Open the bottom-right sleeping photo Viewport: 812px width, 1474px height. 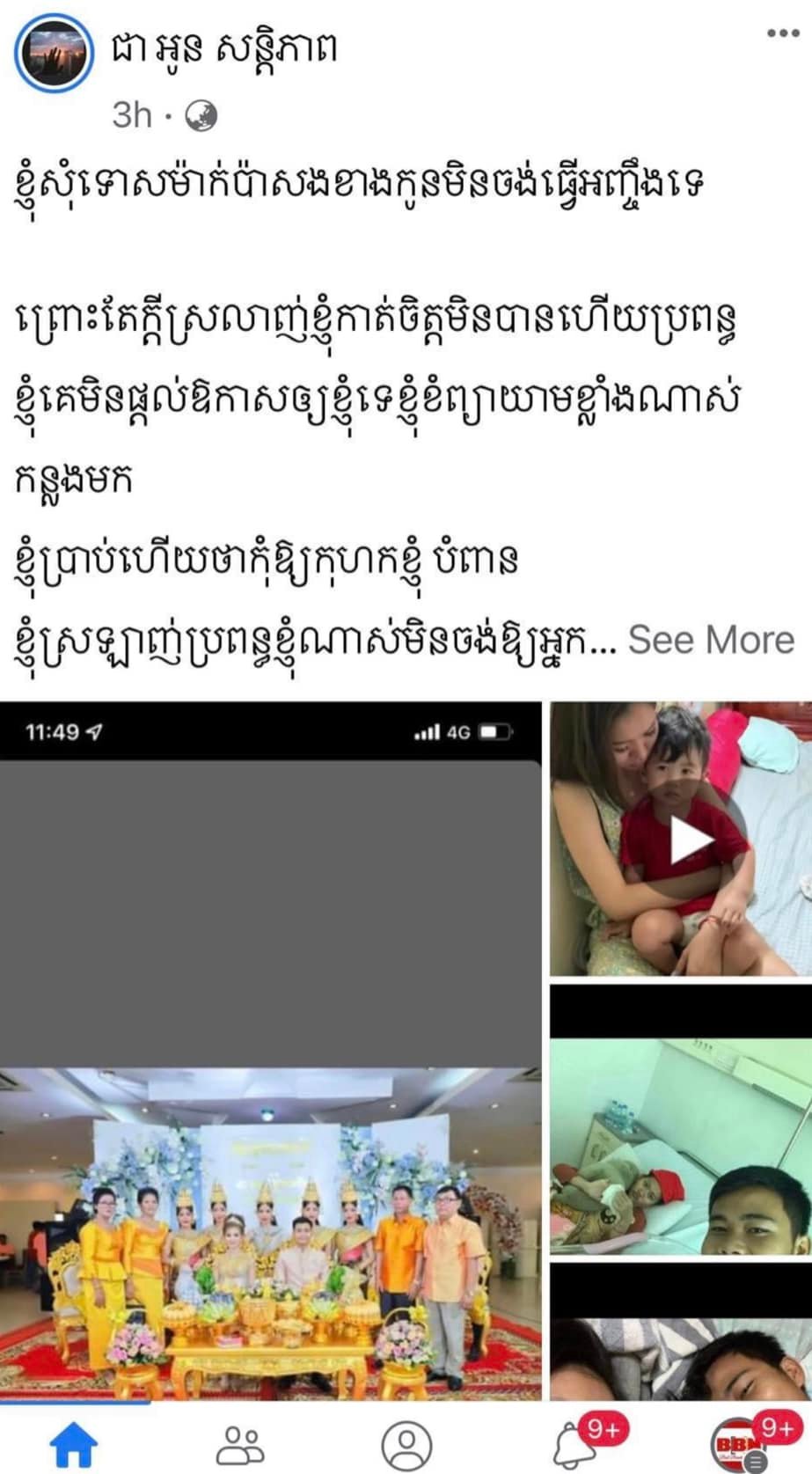(681, 1333)
